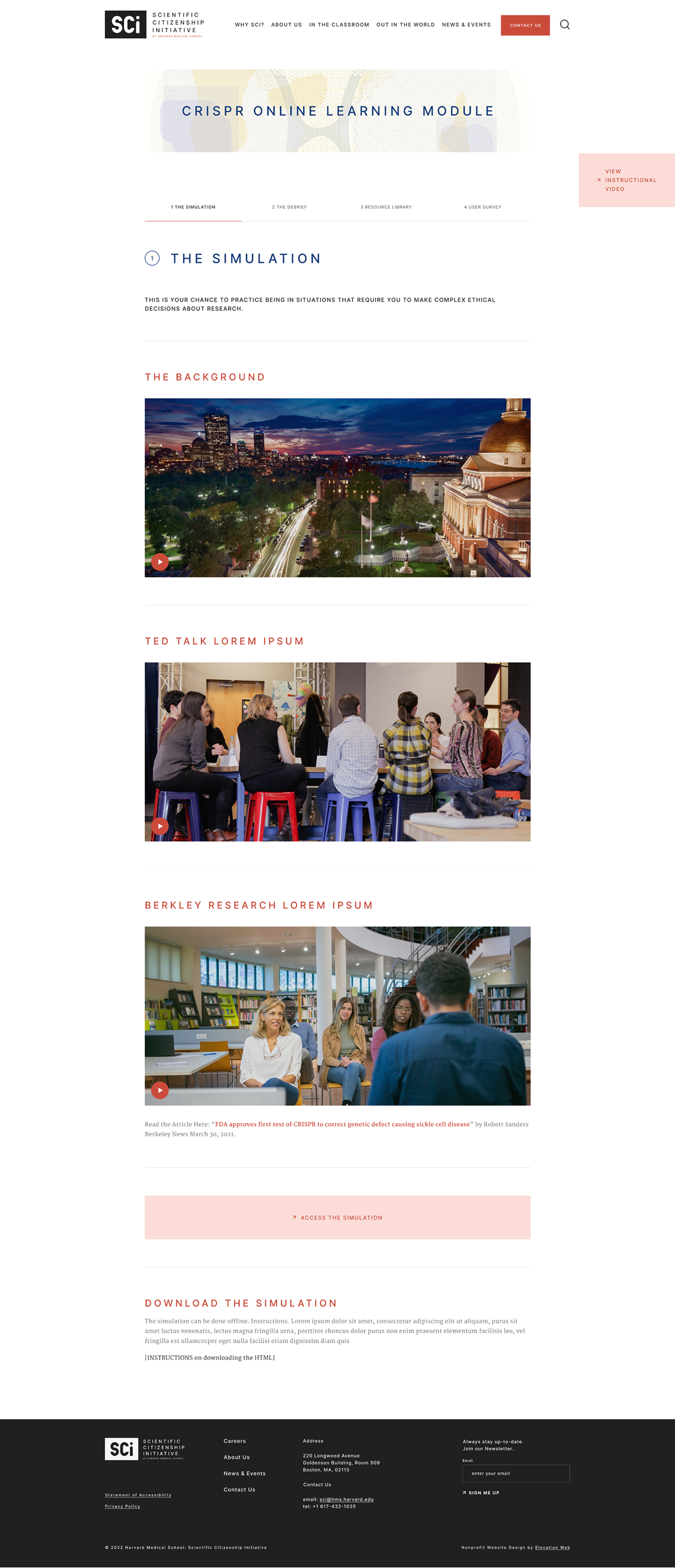Open Careers in the footer
The height and width of the screenshot is (1568, 675).
pyautogui.click(x=235, y=1441)
